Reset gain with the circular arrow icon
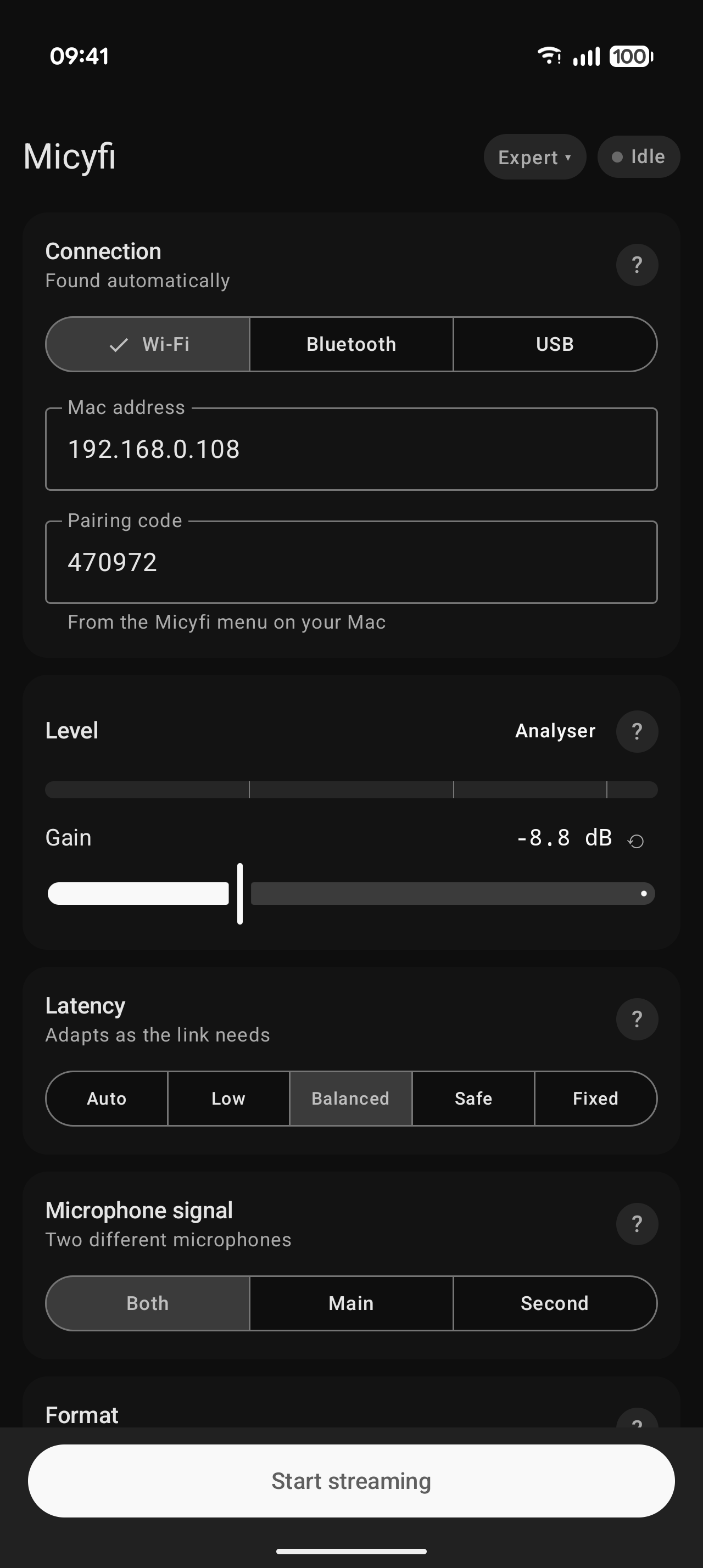703x1568 pixels. 635,841
